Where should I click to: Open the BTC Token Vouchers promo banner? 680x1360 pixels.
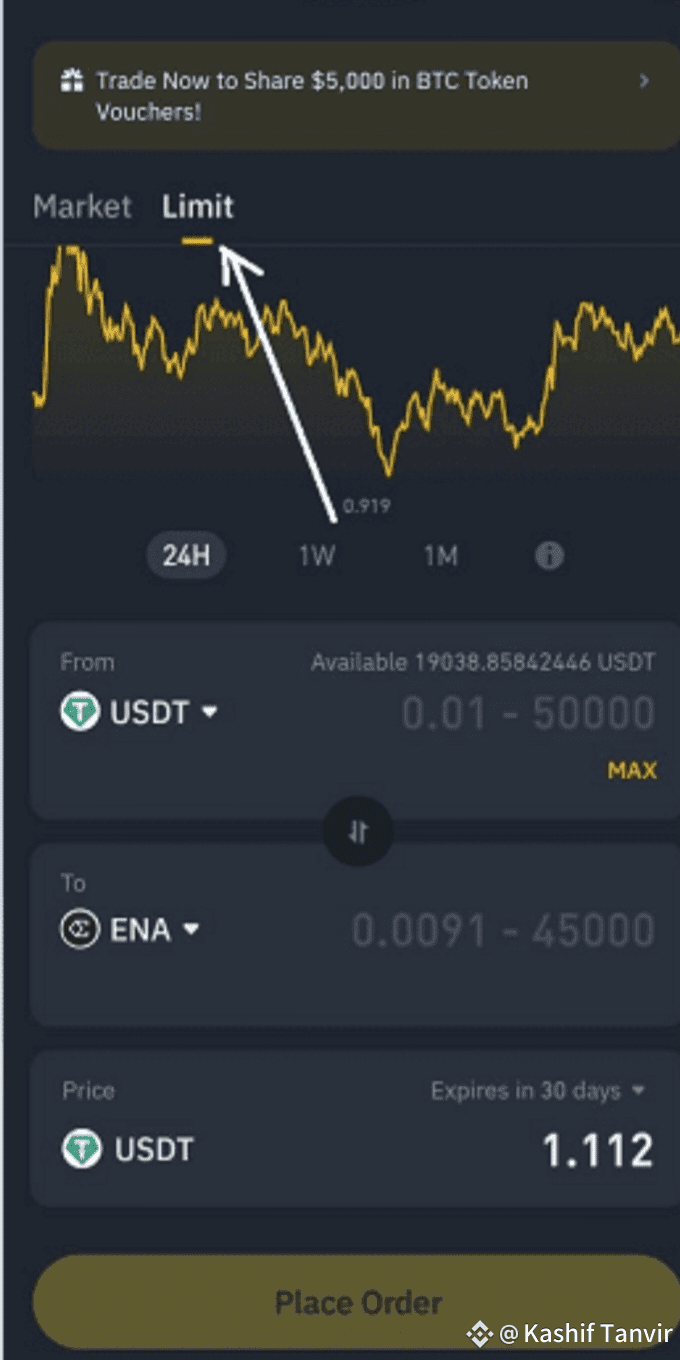tap(356, 96)
